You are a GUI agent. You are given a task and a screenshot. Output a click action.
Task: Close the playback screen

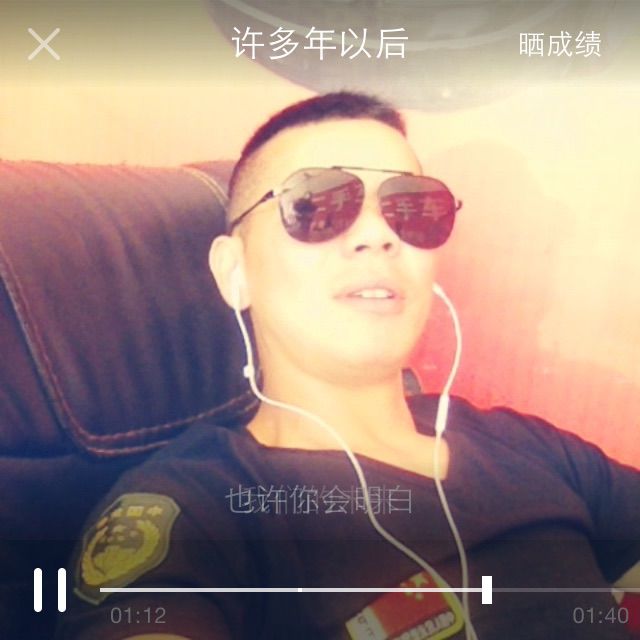(43, 44)
